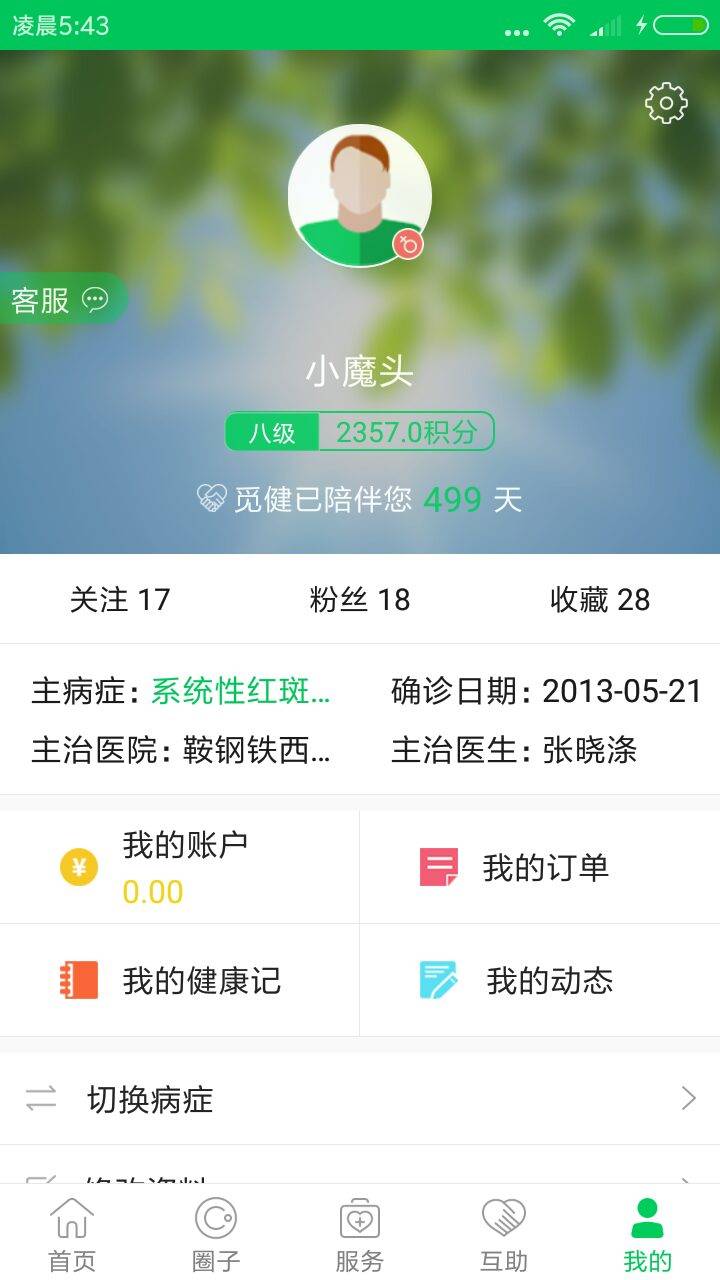The height and width of the screenshot is (1280, 720).
Task: Tap the profile avatar picture
Action: click(x=359, y=196)
